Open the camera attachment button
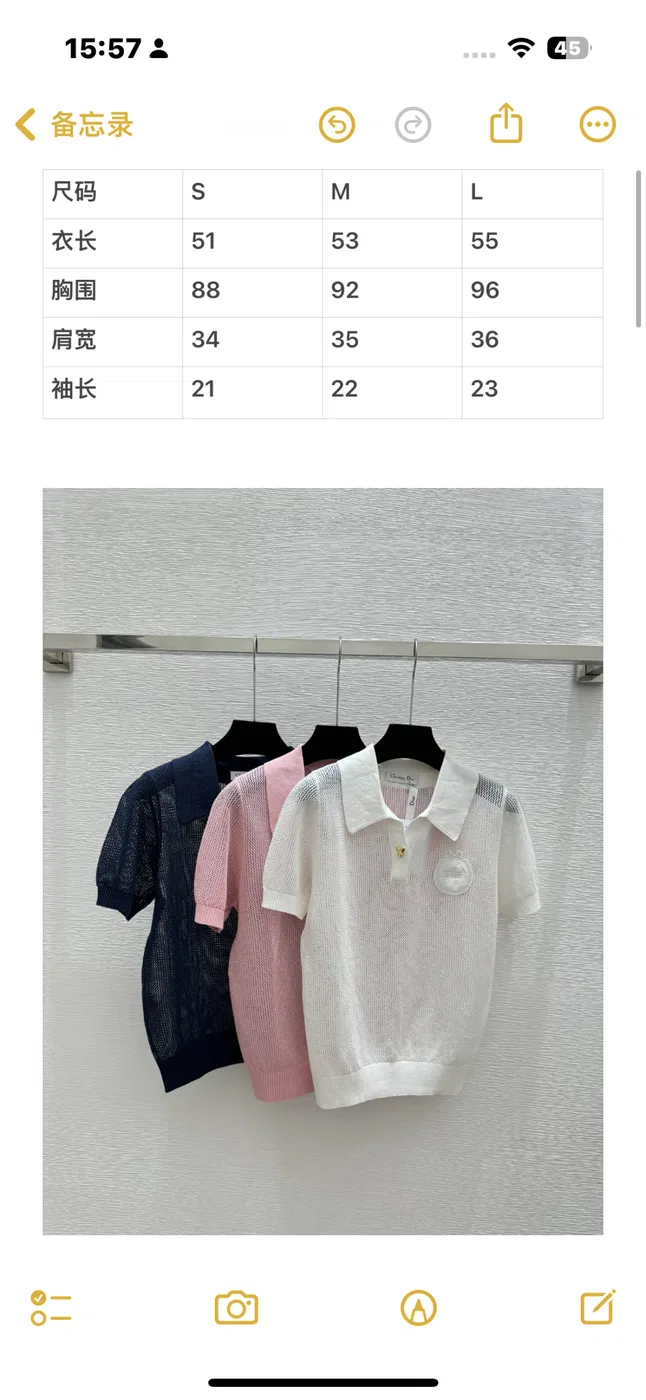Screen dimensions: 646x1400 click(x=237, y=1308)
